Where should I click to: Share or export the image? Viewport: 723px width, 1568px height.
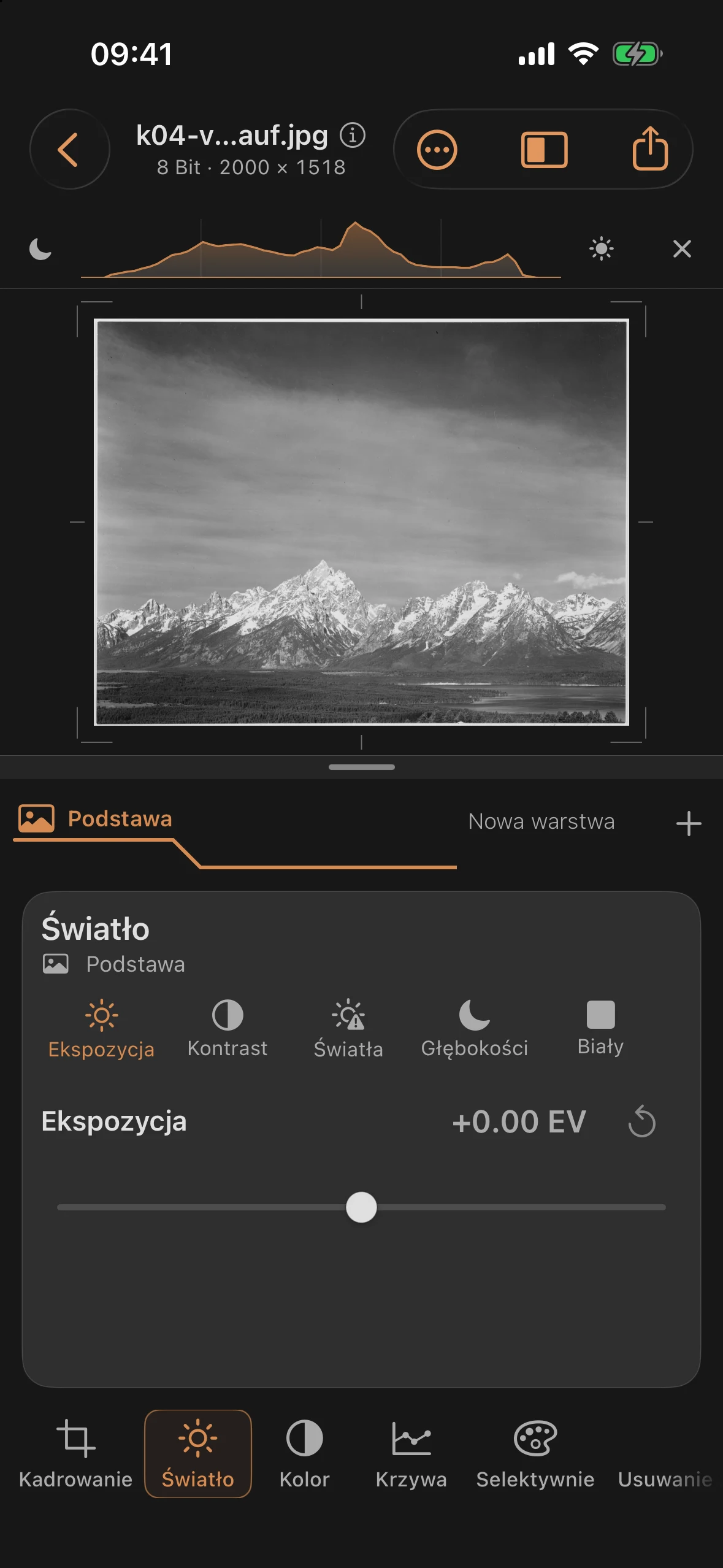pos(650,148)
